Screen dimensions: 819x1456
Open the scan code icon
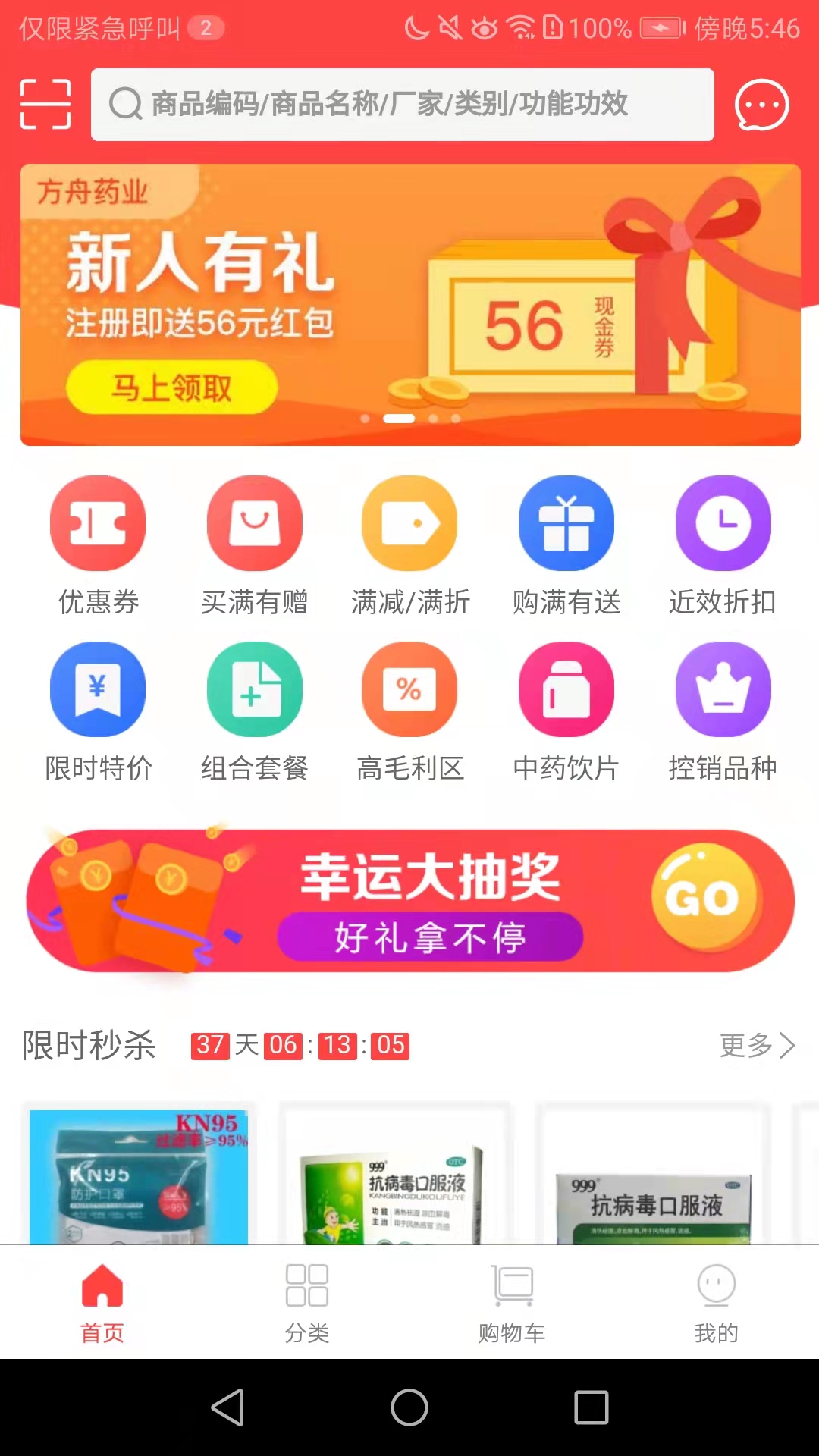tap(45, 104)
